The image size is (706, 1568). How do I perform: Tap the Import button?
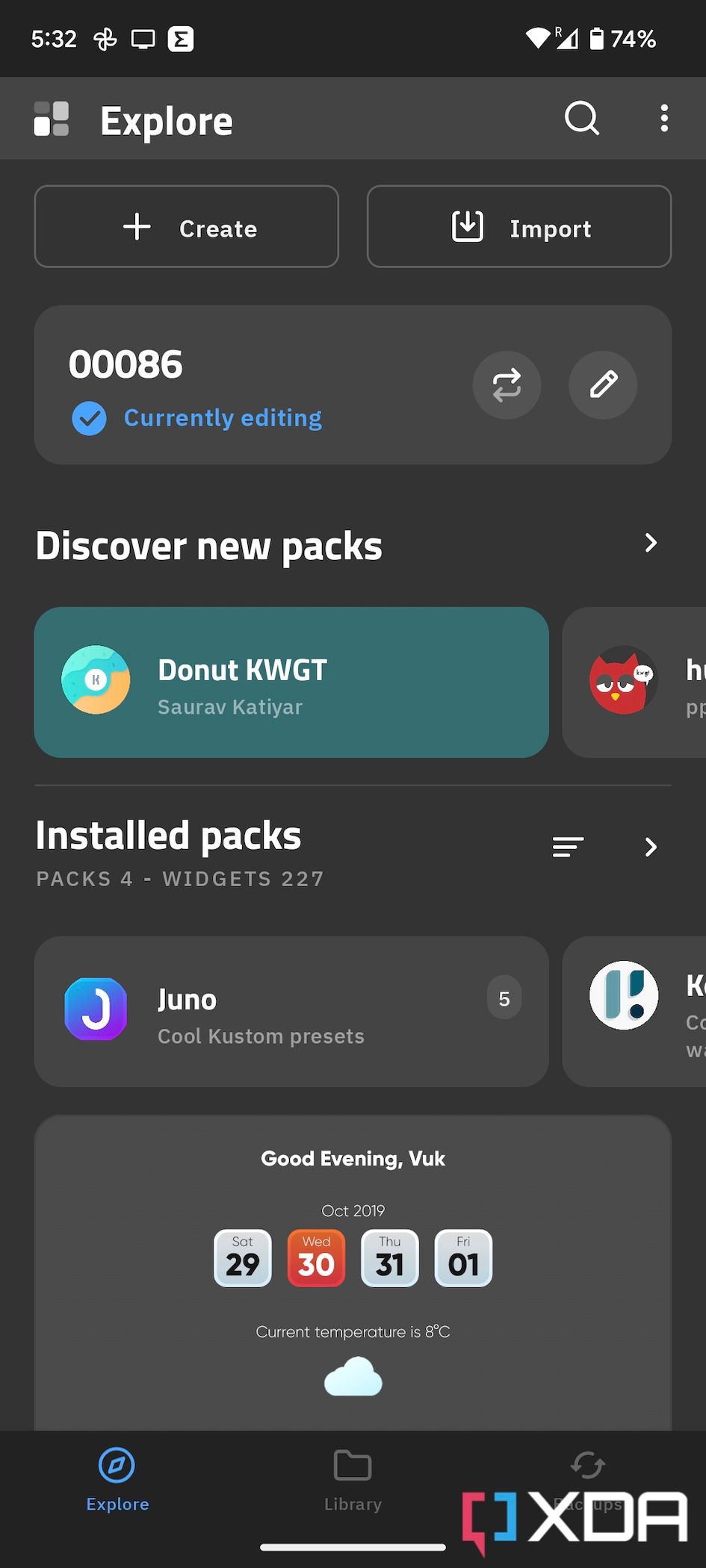click(x=519, y=227)
